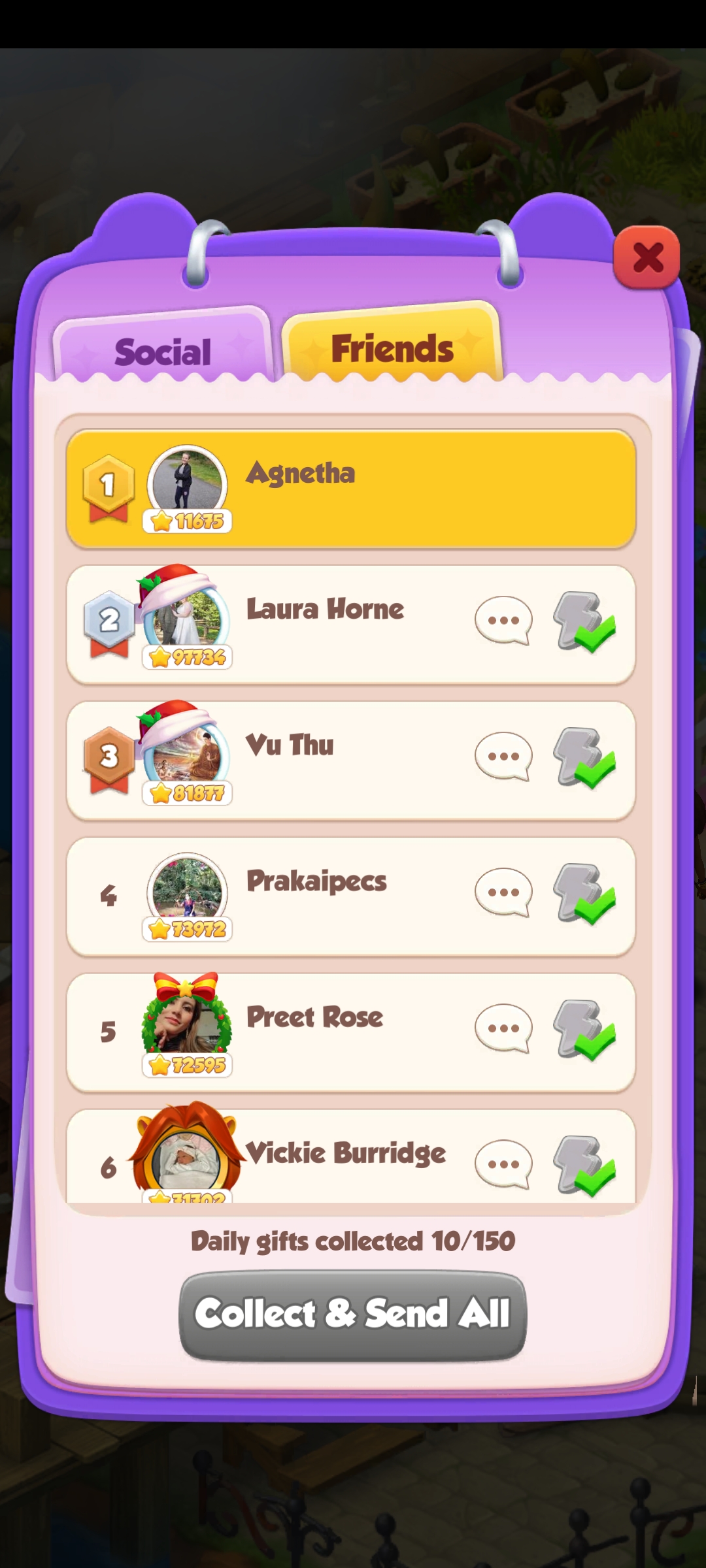Viewport: 706px width, 1568px height.
Task: Open chat with Preet Rose
Action: (x=503, y=1028)
